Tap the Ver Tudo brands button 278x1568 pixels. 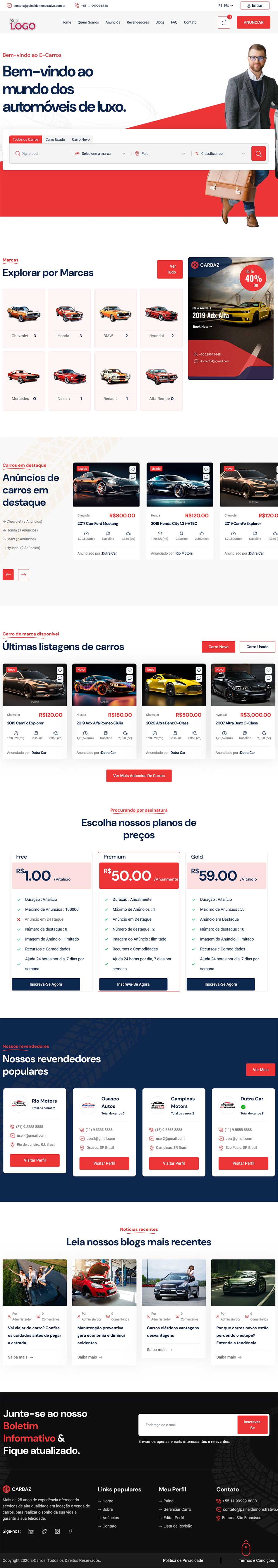click(170, 269)
